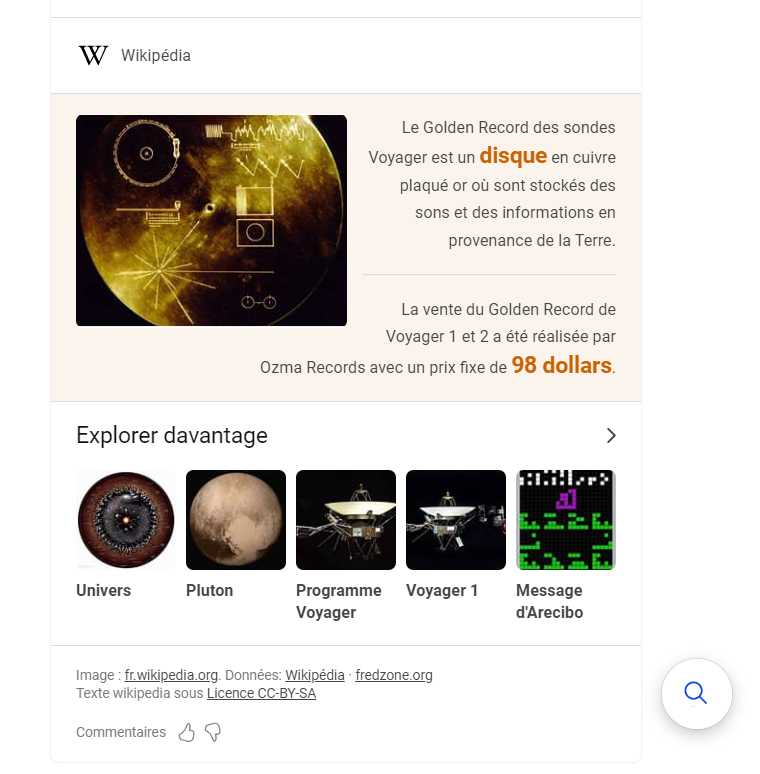Viewport: 760px width, 774px height.
Task: Open the Wikipédia data source link
Action: coord(315,675)
